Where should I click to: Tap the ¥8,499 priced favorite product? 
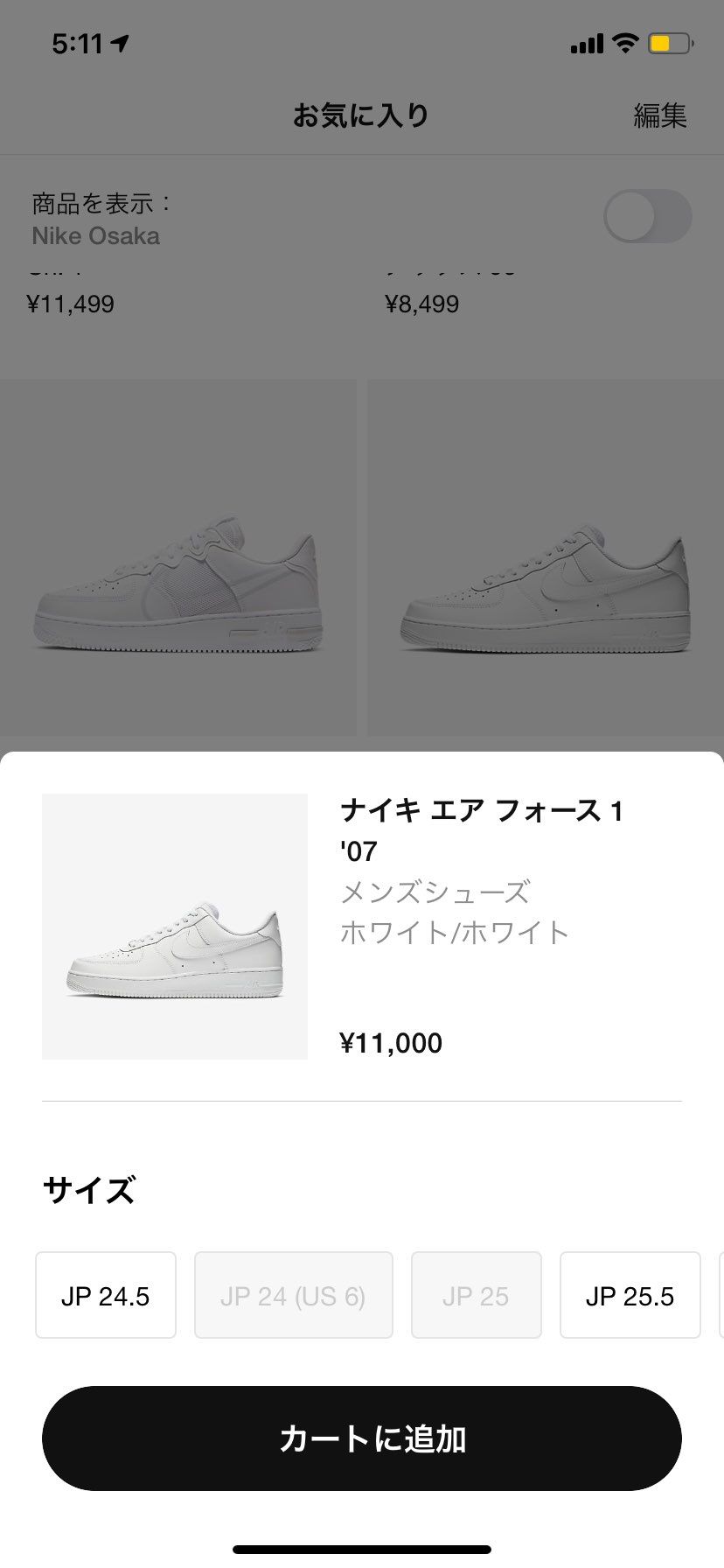coord(422,304)
